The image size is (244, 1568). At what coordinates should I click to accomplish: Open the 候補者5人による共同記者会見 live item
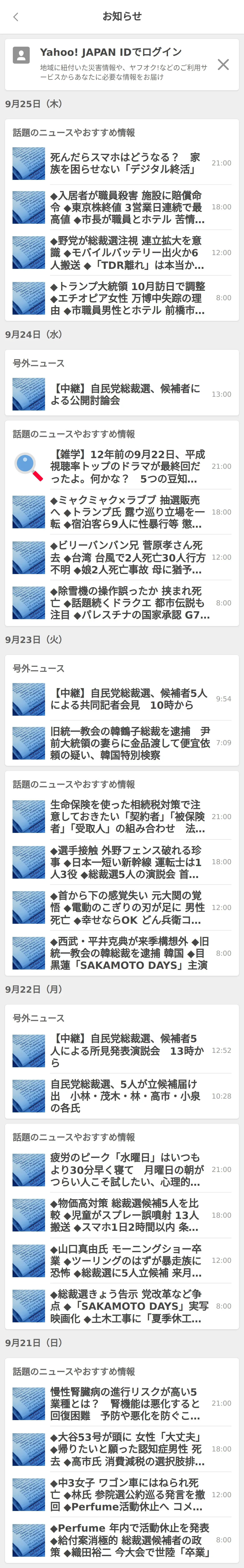click(127, 699)
